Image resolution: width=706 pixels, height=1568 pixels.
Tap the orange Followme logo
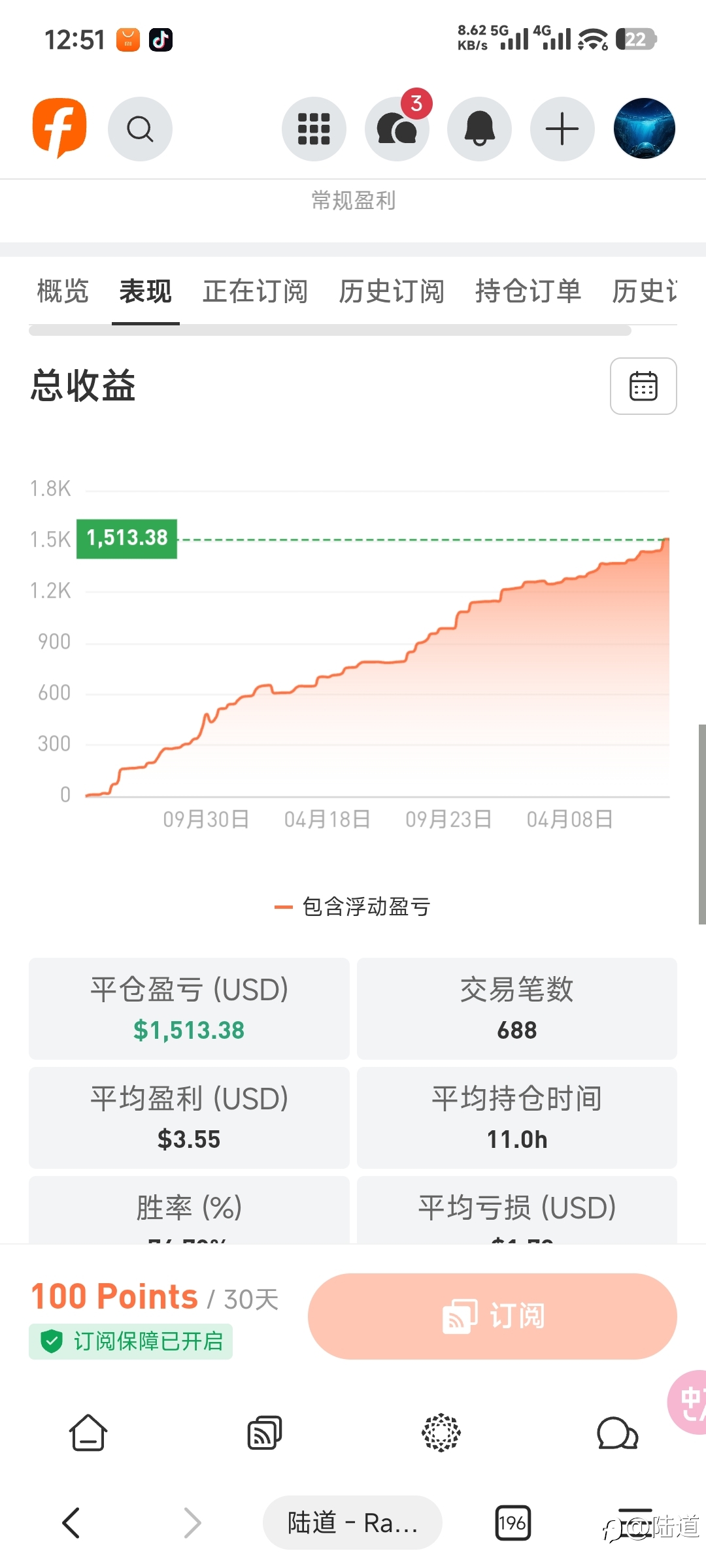[59, 128]
